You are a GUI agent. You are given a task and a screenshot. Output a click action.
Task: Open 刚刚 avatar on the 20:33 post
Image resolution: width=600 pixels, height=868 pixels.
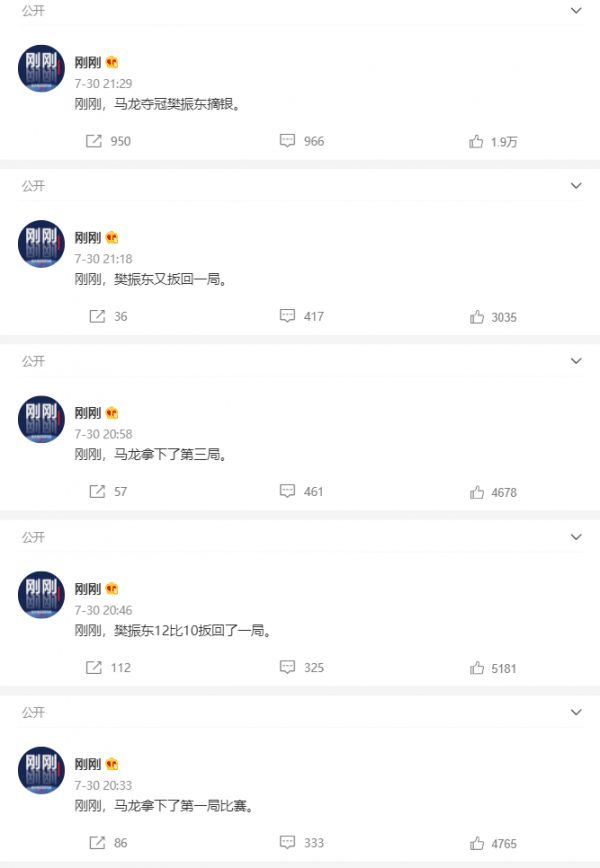(42, 770)
